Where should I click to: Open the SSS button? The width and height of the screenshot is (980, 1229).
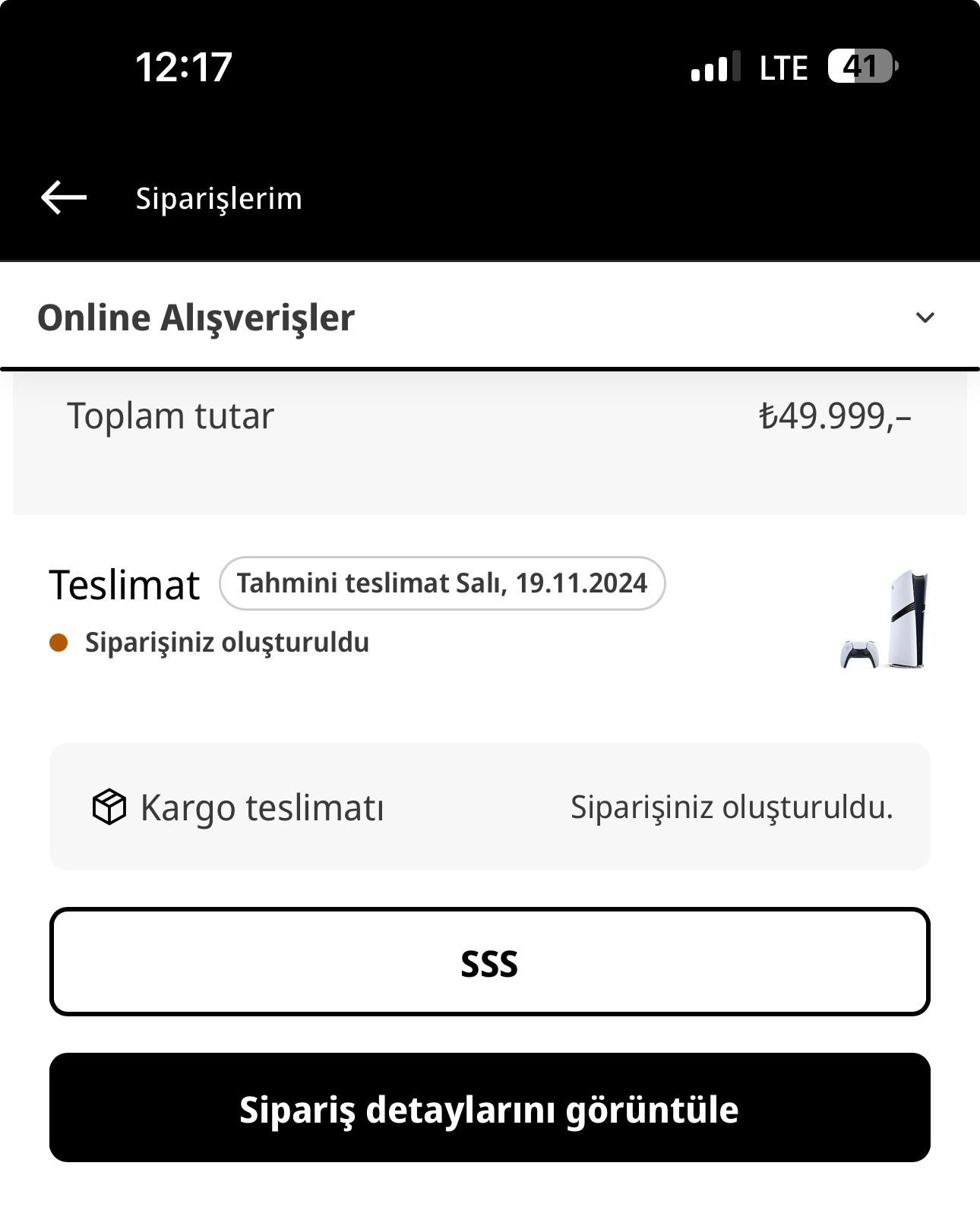[x=489, y=962]
